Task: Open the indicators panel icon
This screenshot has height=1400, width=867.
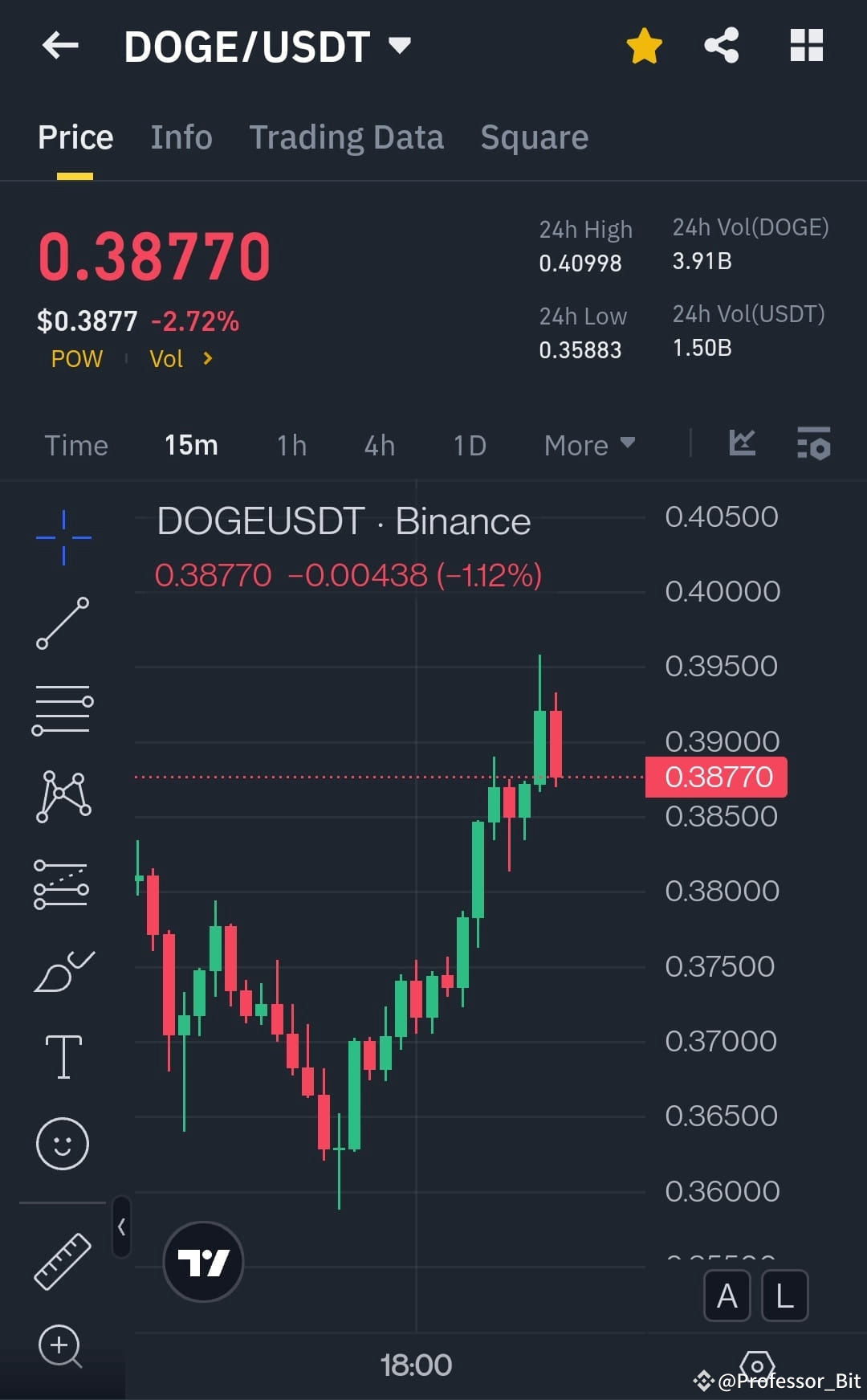Action: [743, 443]
